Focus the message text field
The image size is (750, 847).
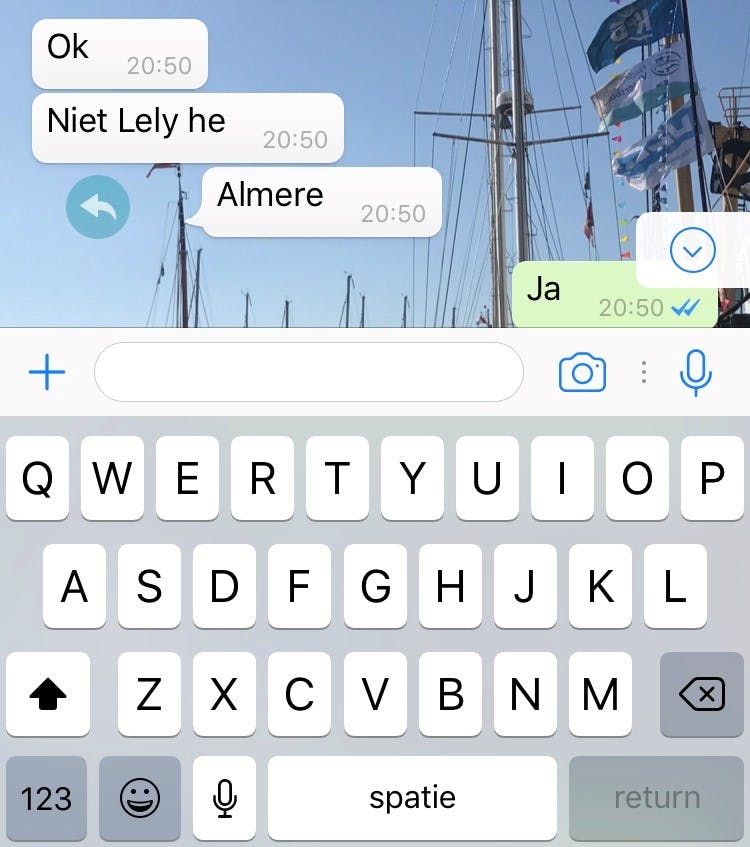[308, 373]
